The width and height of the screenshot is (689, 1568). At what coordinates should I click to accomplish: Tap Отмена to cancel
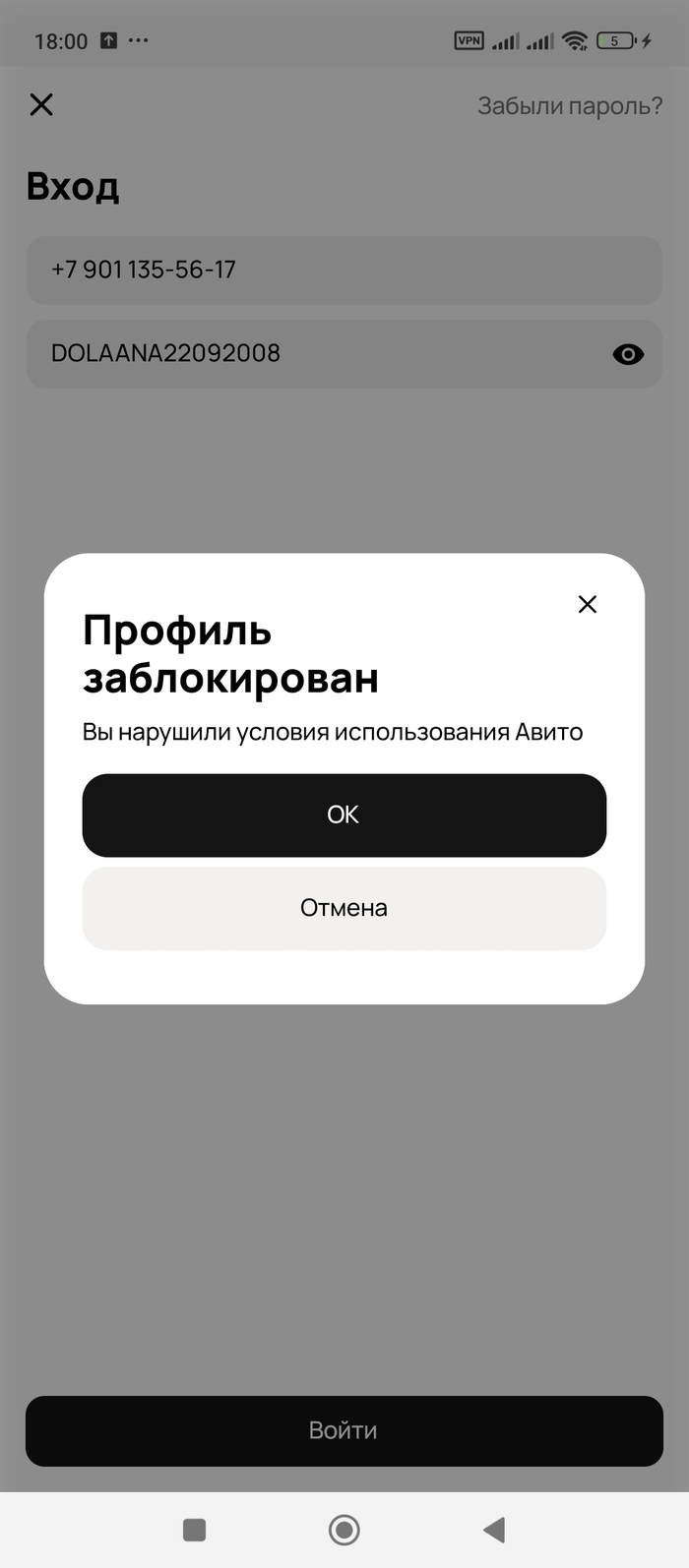(344, 908)
